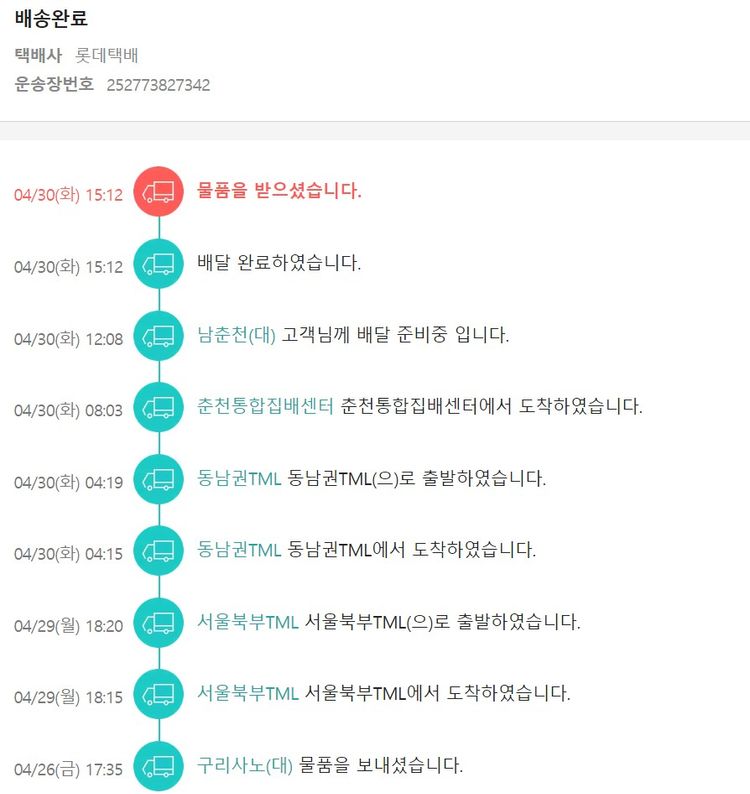View 서울북부TML link in the 18:15 arrival entry
The width and height of the screenshot is (750, 794).
248,693
